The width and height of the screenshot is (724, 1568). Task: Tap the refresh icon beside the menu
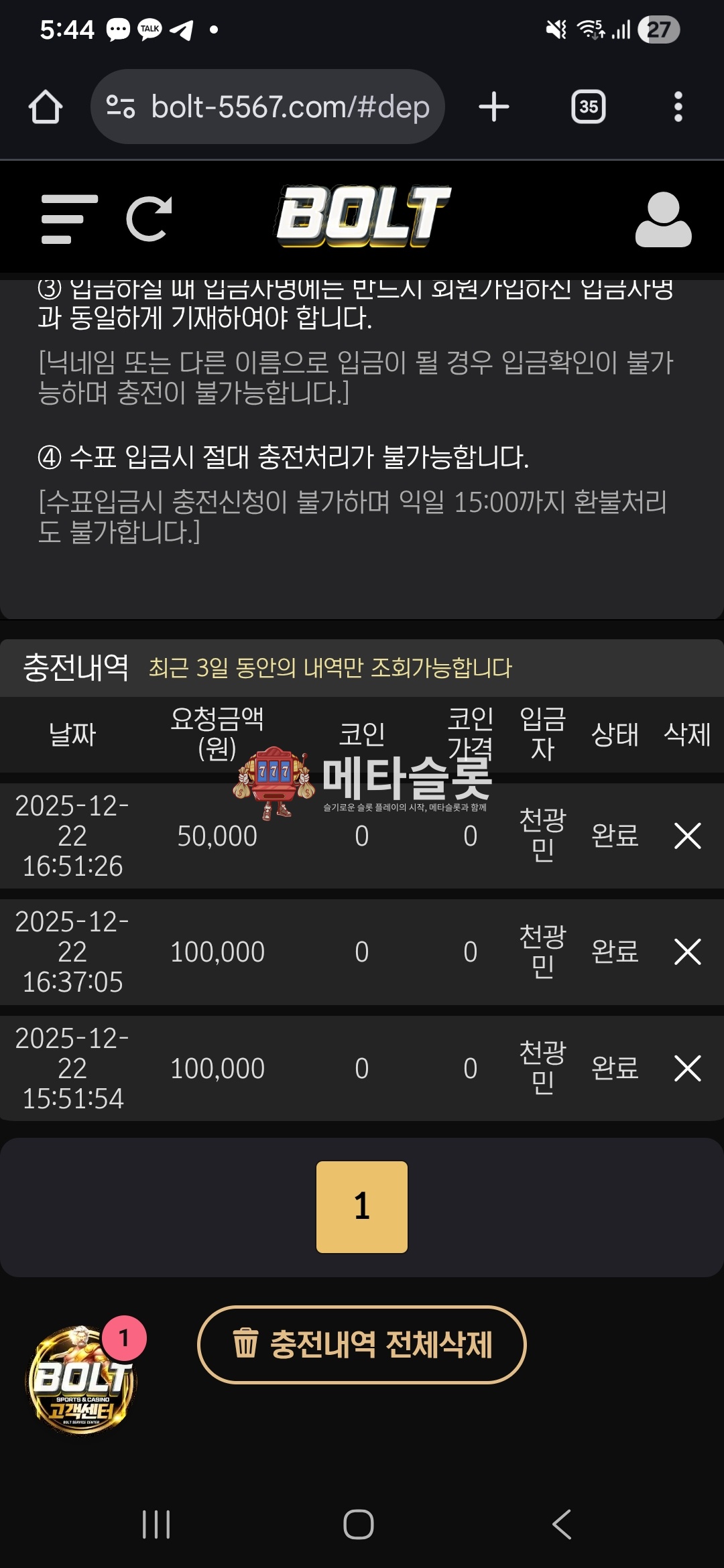point(149,219)
